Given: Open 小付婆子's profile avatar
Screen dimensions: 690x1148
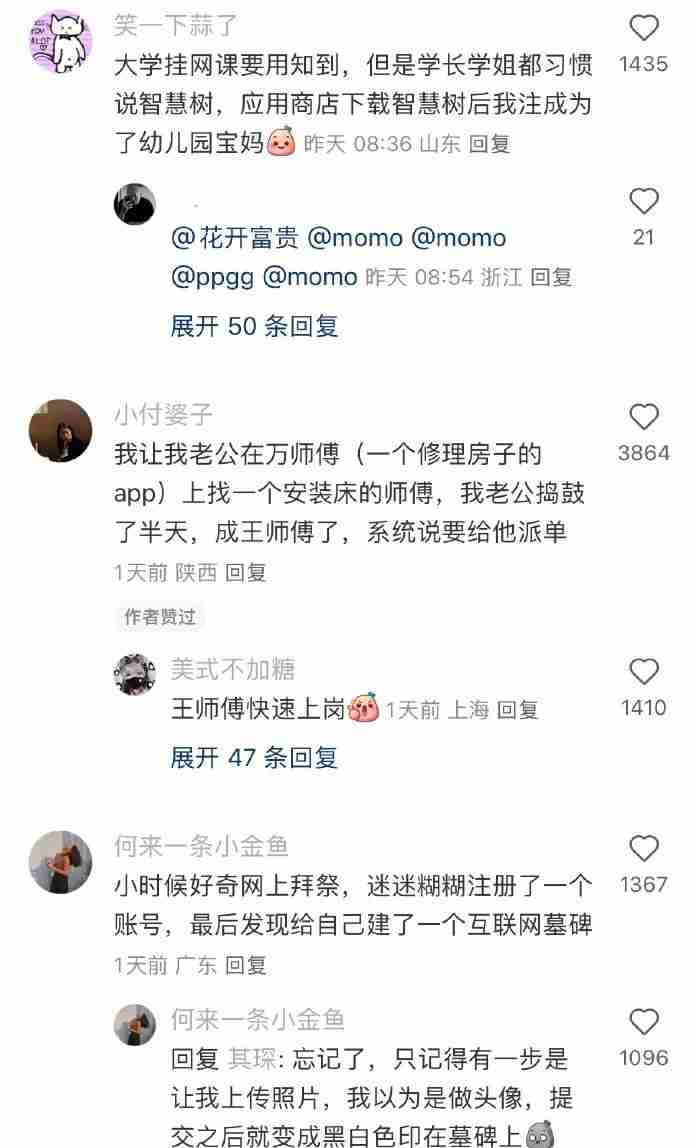Looking at the screenshot, I should pos(61,430).
